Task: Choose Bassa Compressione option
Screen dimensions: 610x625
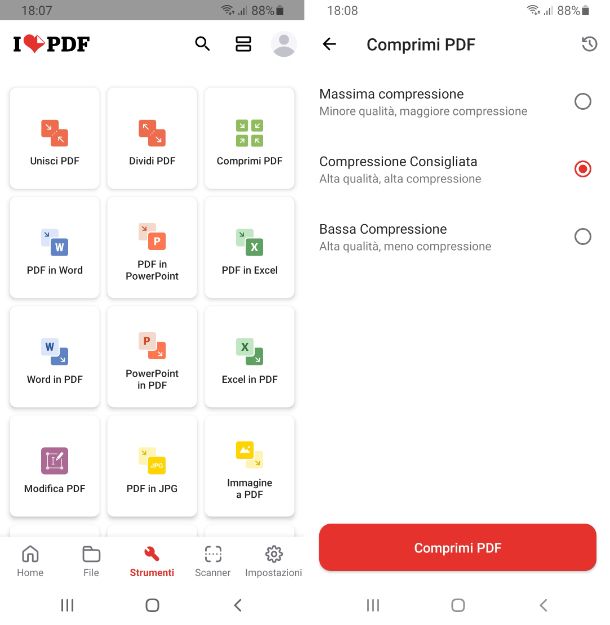Action: 582,237
